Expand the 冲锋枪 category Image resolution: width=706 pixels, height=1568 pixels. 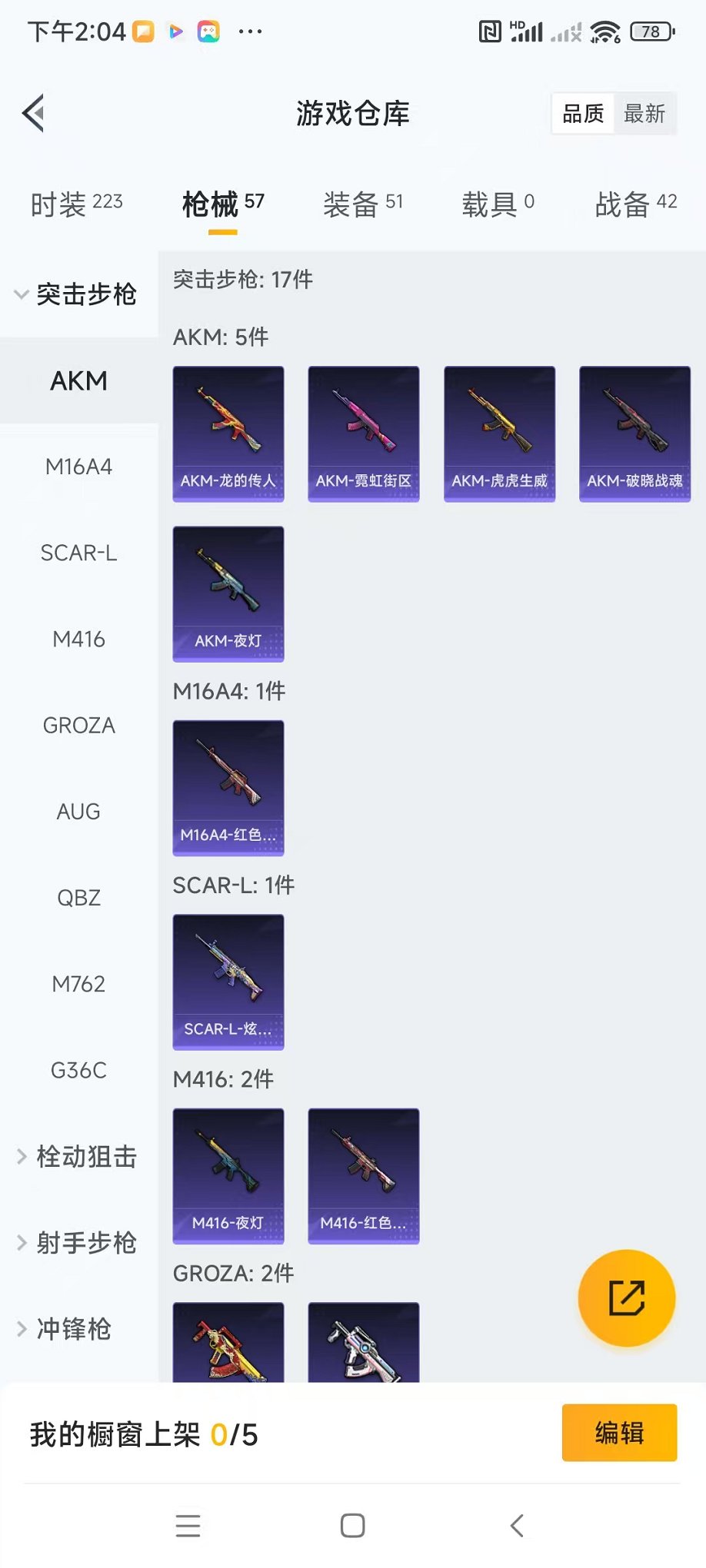point(66,1329)
